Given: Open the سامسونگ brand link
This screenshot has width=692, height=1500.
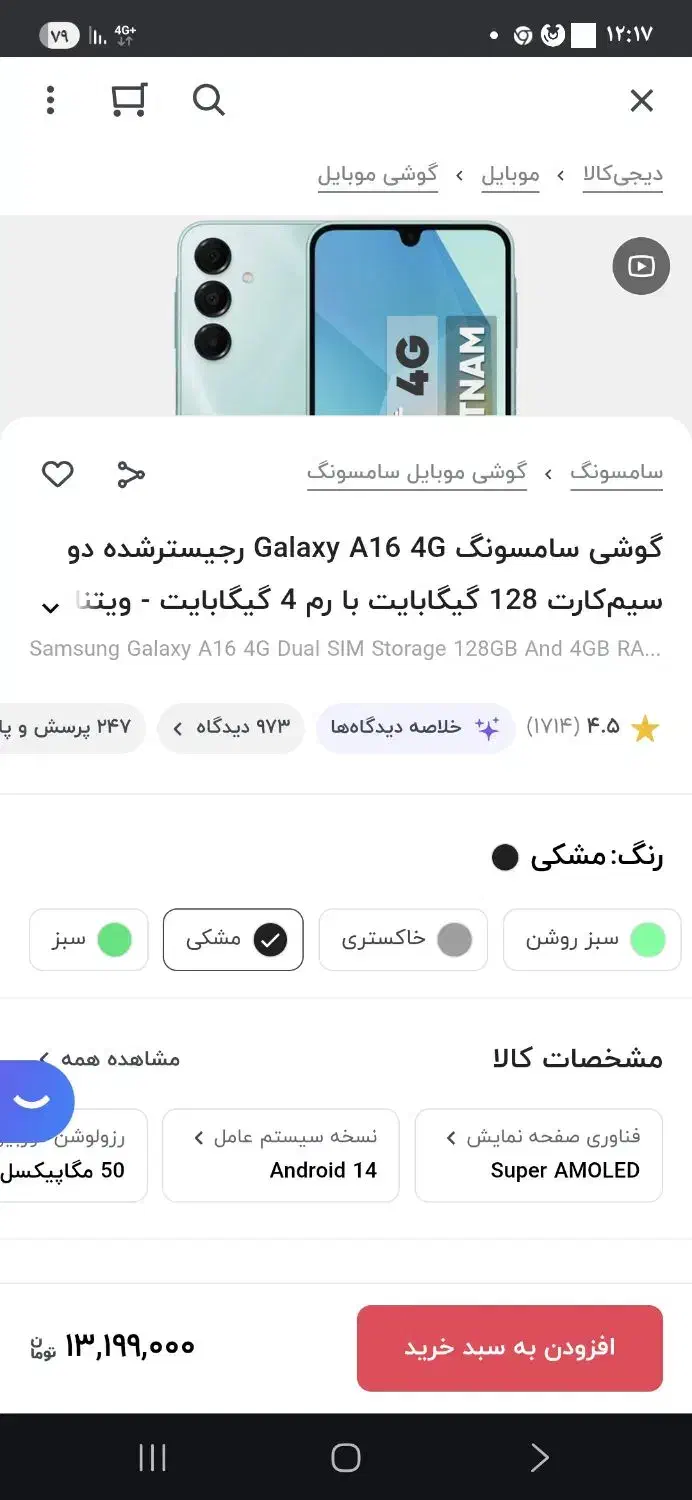Looking at the screenshot, I should tap(616, 473).
